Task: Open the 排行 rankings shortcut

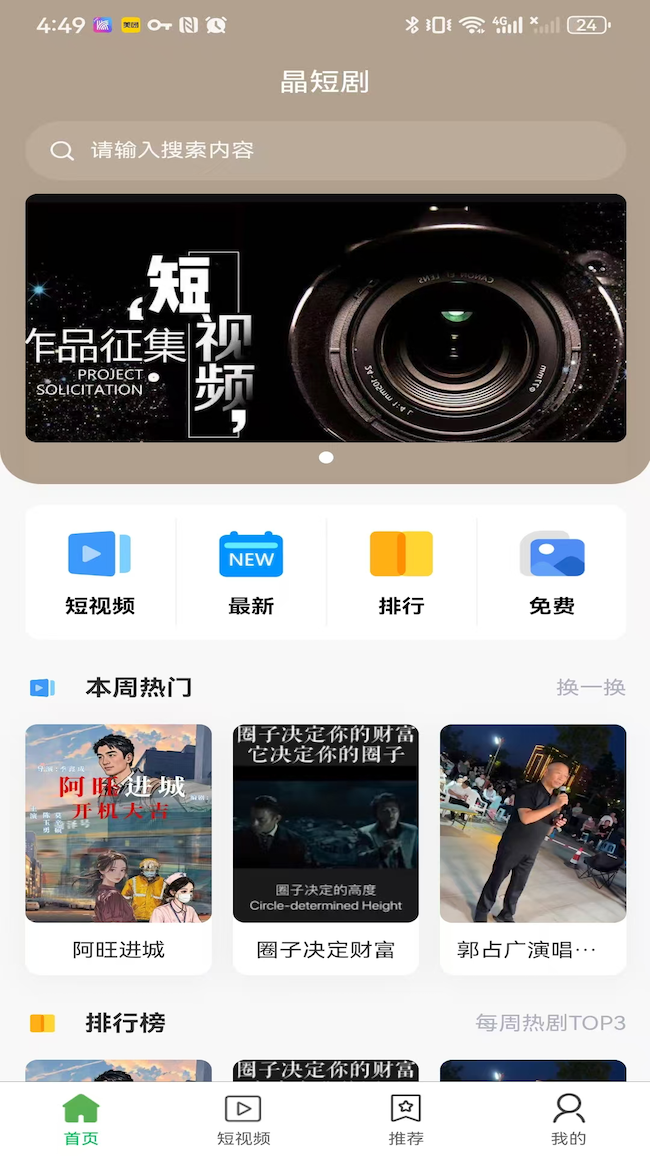Action: [401, 573]
